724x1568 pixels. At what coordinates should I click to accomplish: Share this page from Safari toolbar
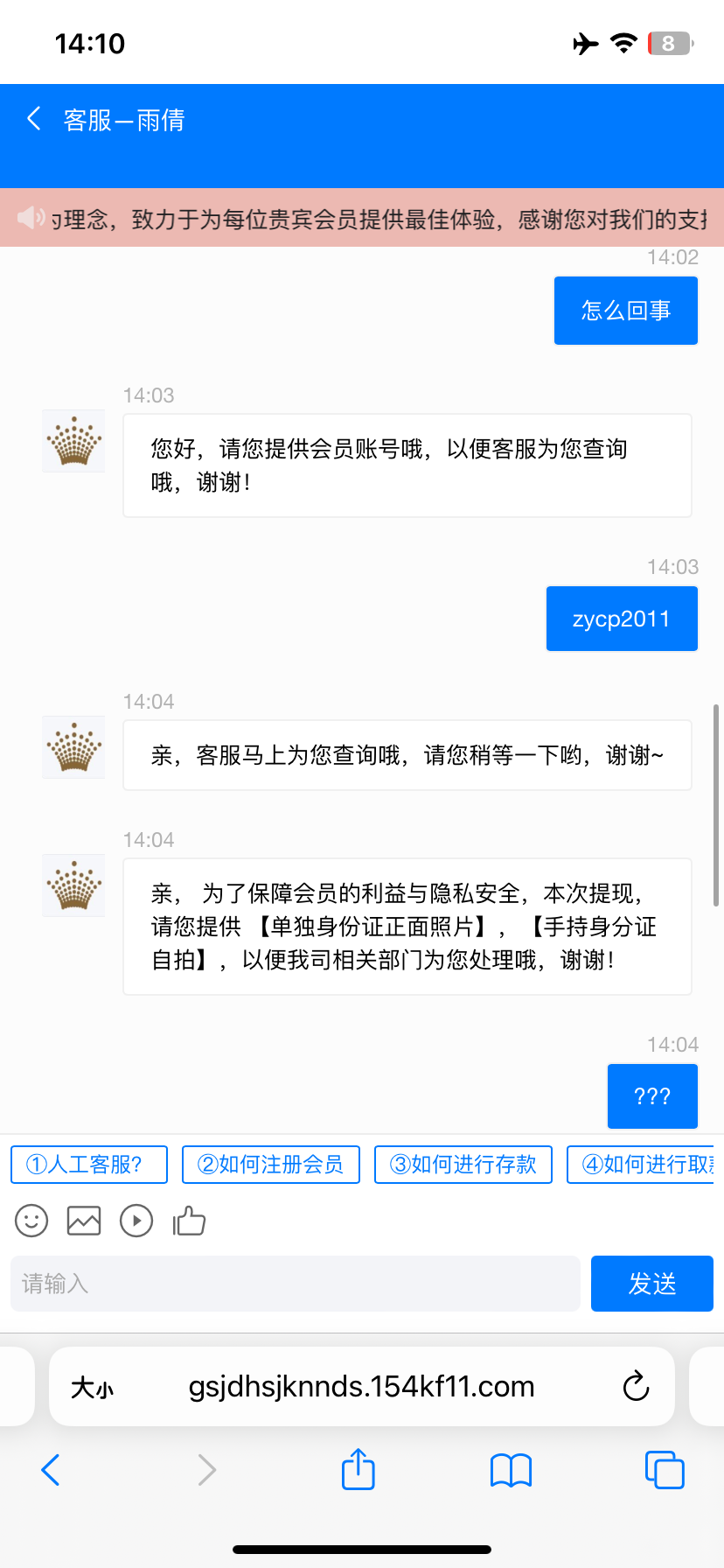click(x=359, y=1469)
